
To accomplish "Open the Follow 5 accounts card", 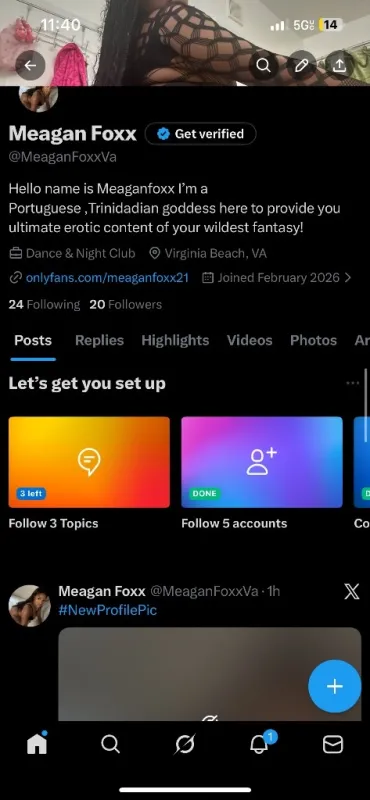I will click(x=262, y=462).
